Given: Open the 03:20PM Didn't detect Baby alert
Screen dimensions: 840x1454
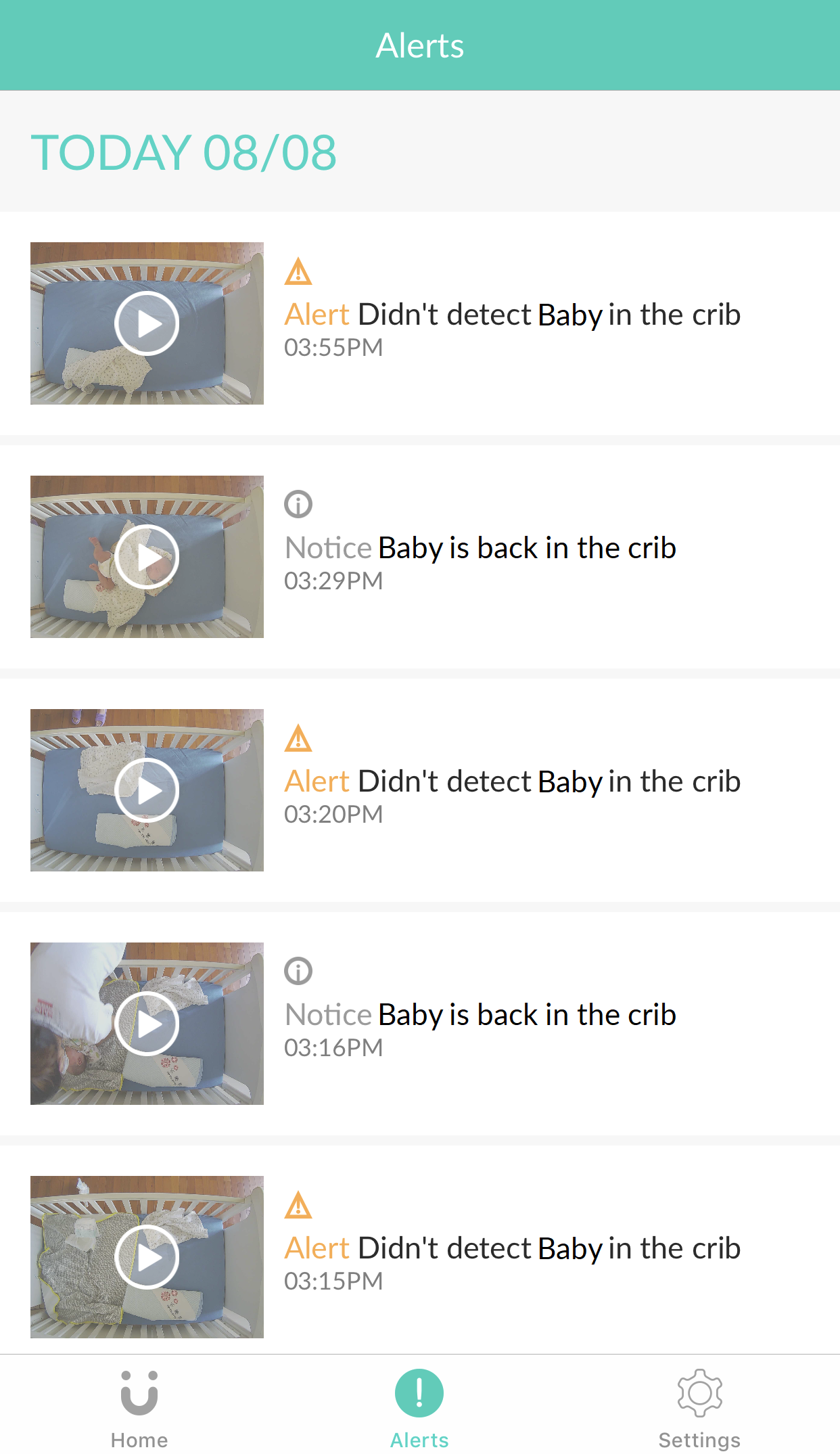Looking at the screenshot, I should tap(420, 790).
